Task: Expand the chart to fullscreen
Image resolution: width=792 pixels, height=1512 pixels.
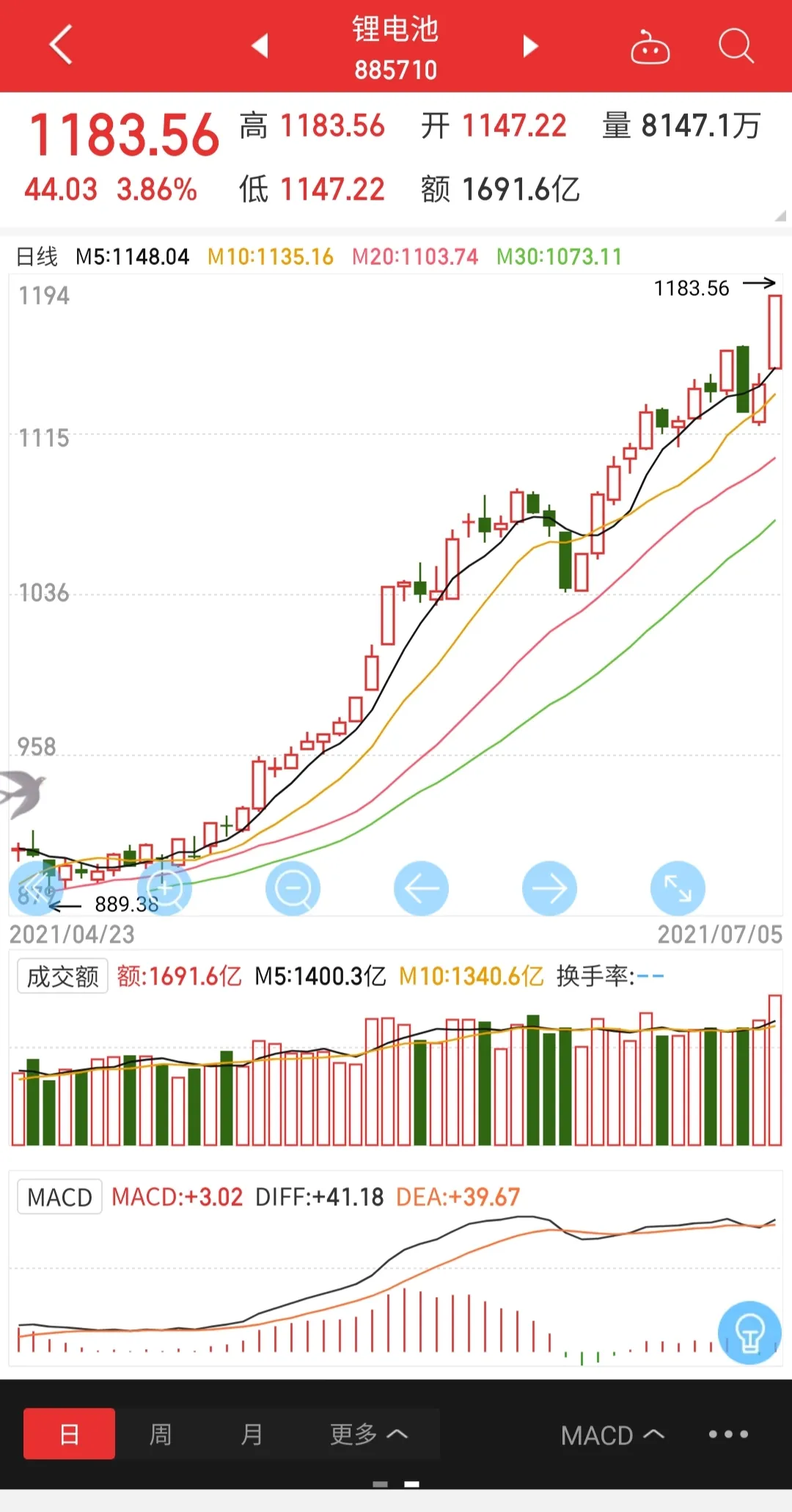Action: point(678,888)
